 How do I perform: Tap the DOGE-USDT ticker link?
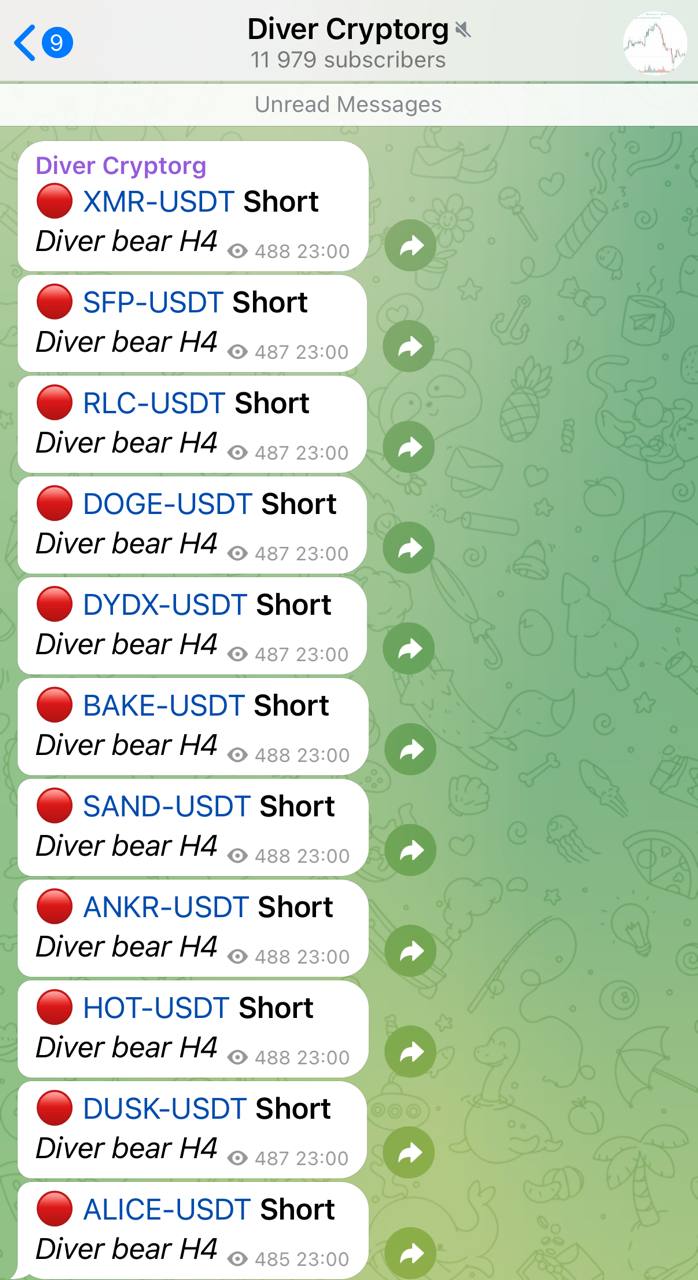tap(167, 504)
